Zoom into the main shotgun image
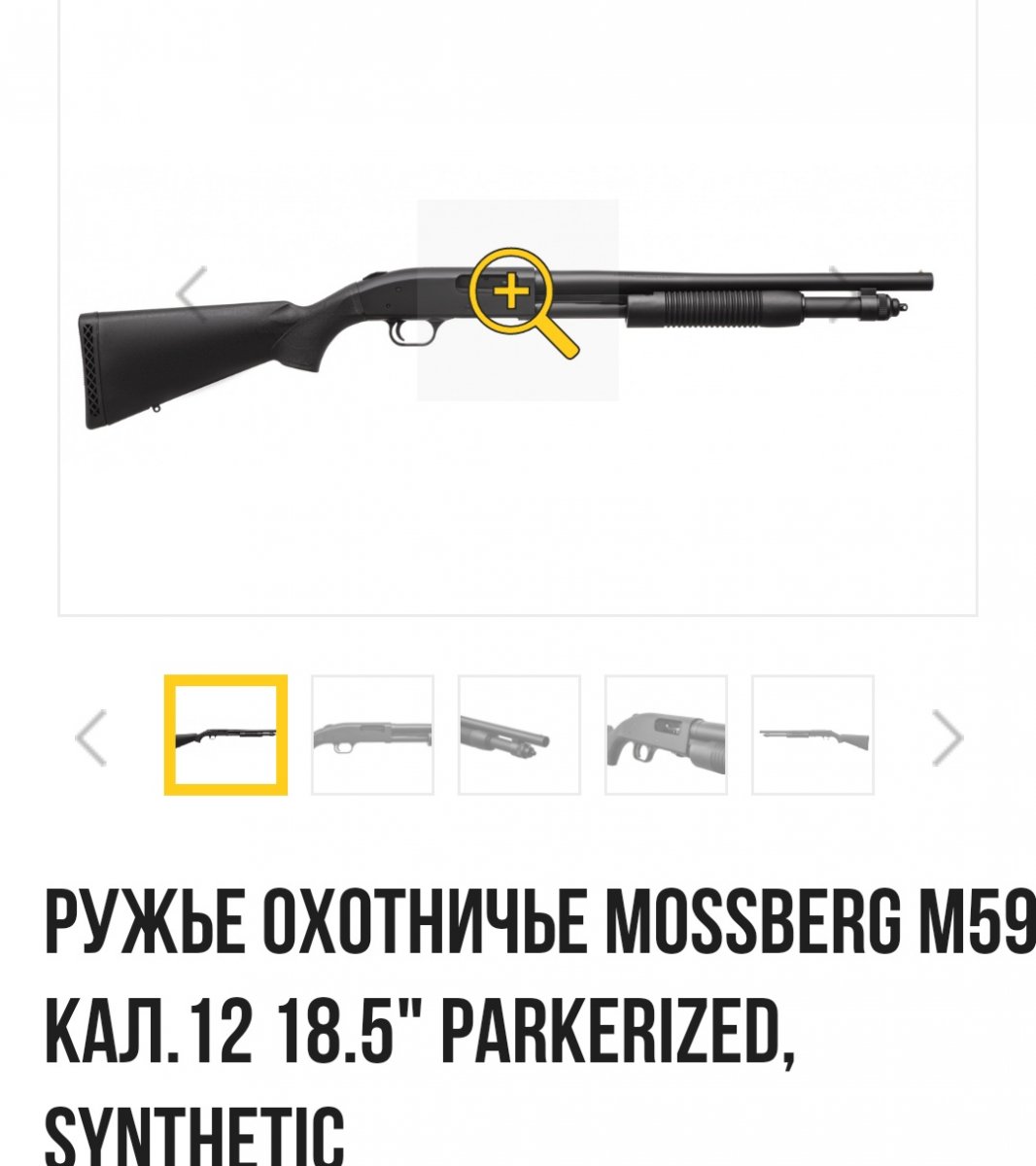The width and height of the screenshot is (1036, 1166). (516, 295)
